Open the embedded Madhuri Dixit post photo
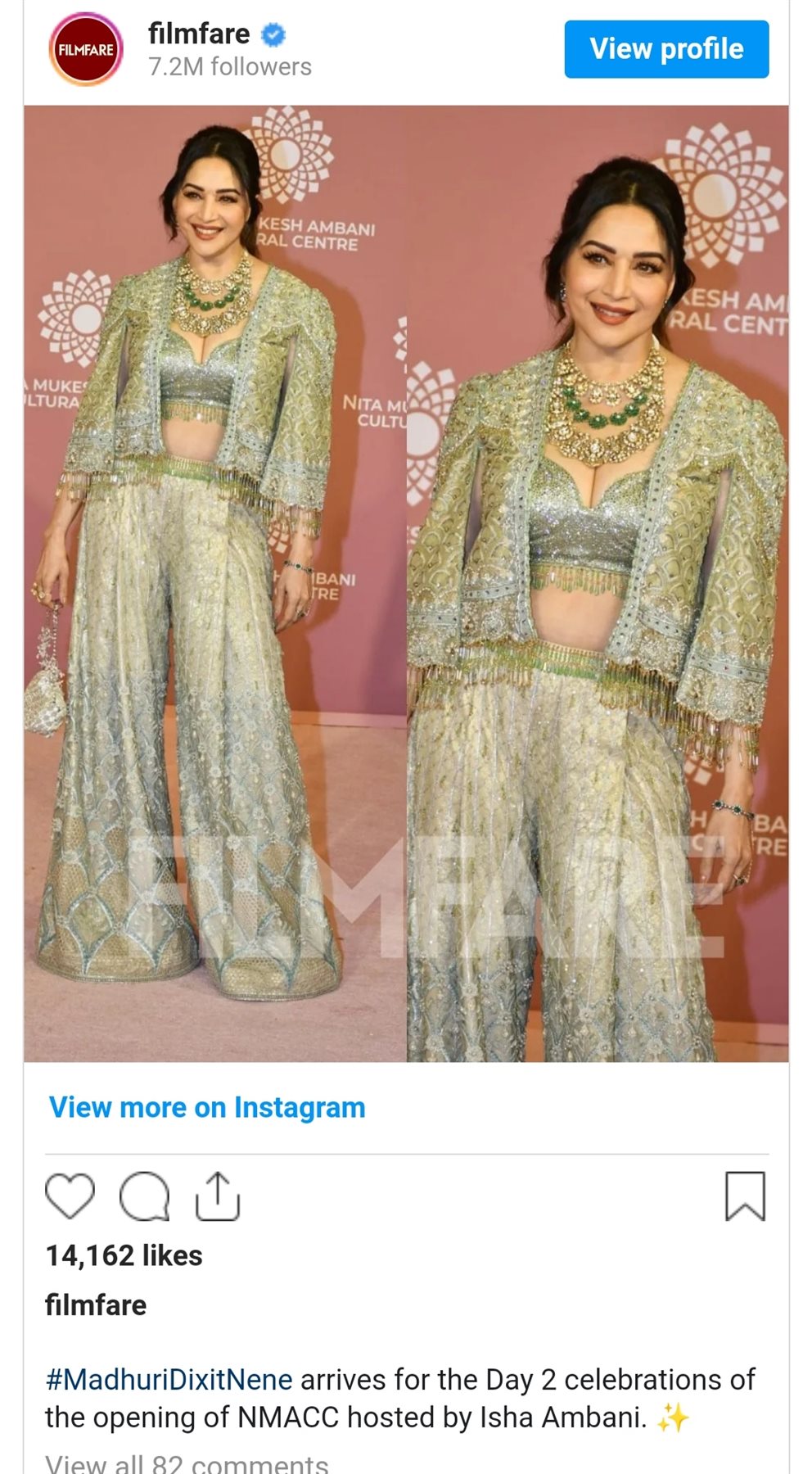Screen dimensions: 812x1474 point(406,583)
